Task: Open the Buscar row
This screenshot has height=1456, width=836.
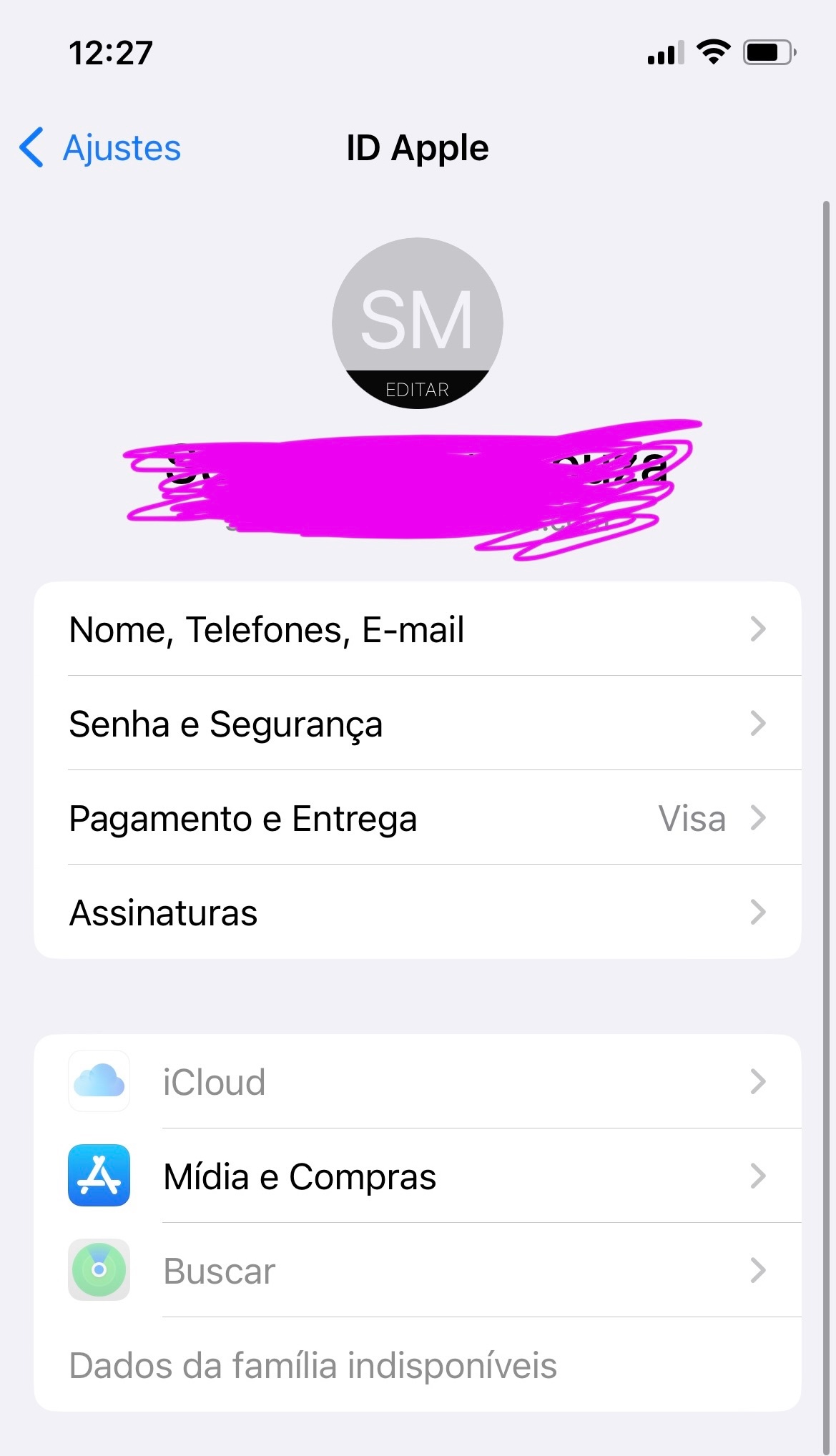Action: (x=417, y=1270)
